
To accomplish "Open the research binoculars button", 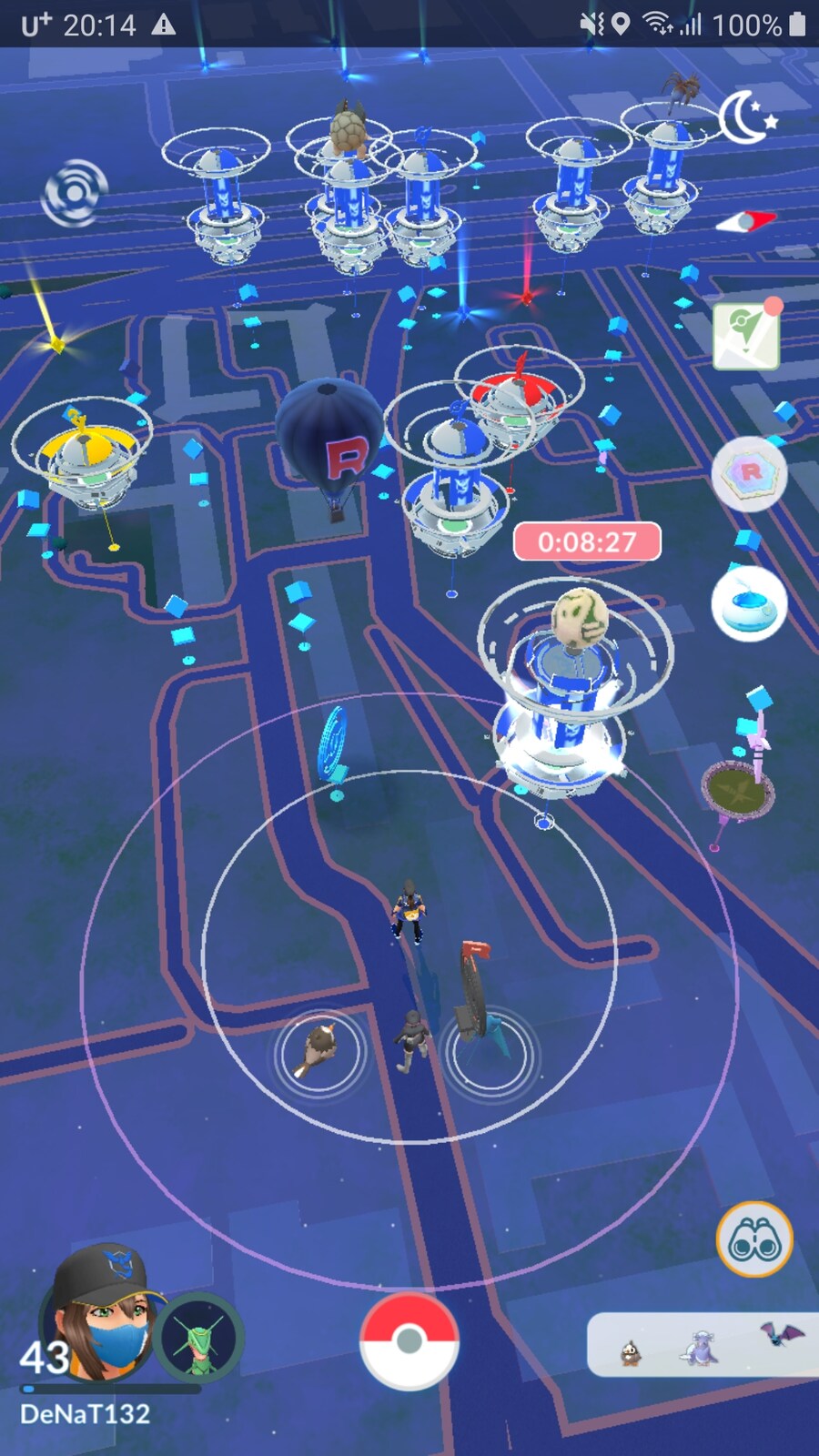I will [x=754, y=1239].
